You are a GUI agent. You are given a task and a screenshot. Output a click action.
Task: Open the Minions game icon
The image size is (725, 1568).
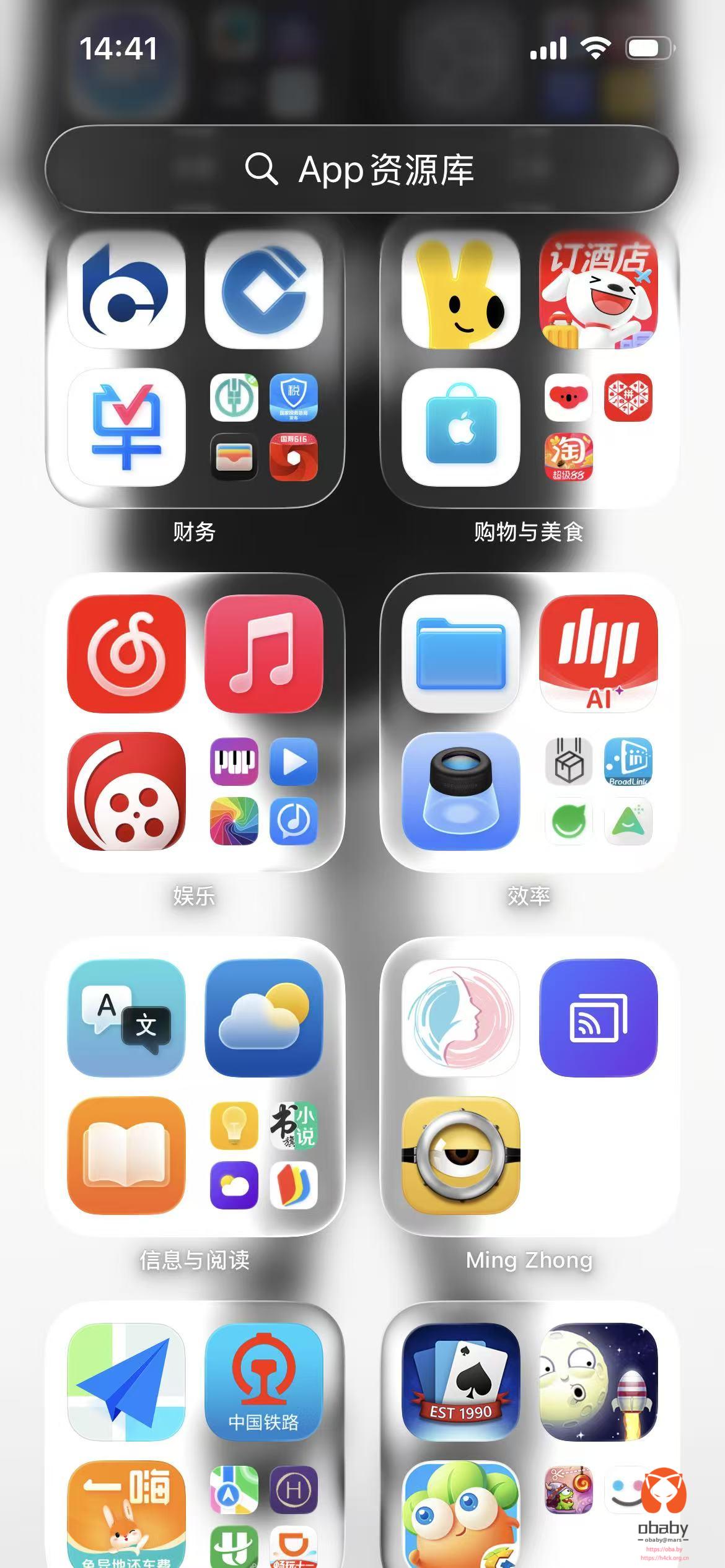460,1155
